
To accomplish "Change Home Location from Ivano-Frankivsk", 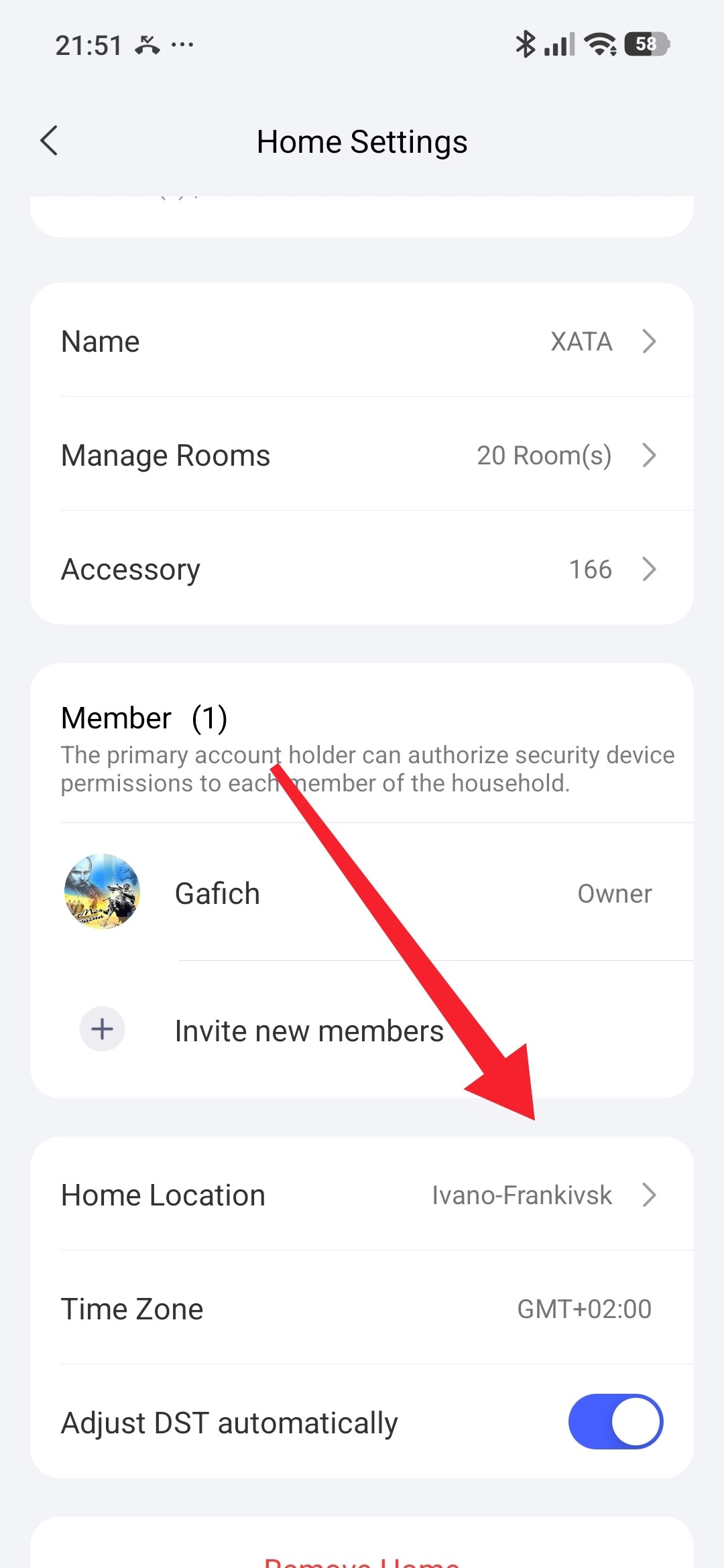I will (x=362, y=1195).
